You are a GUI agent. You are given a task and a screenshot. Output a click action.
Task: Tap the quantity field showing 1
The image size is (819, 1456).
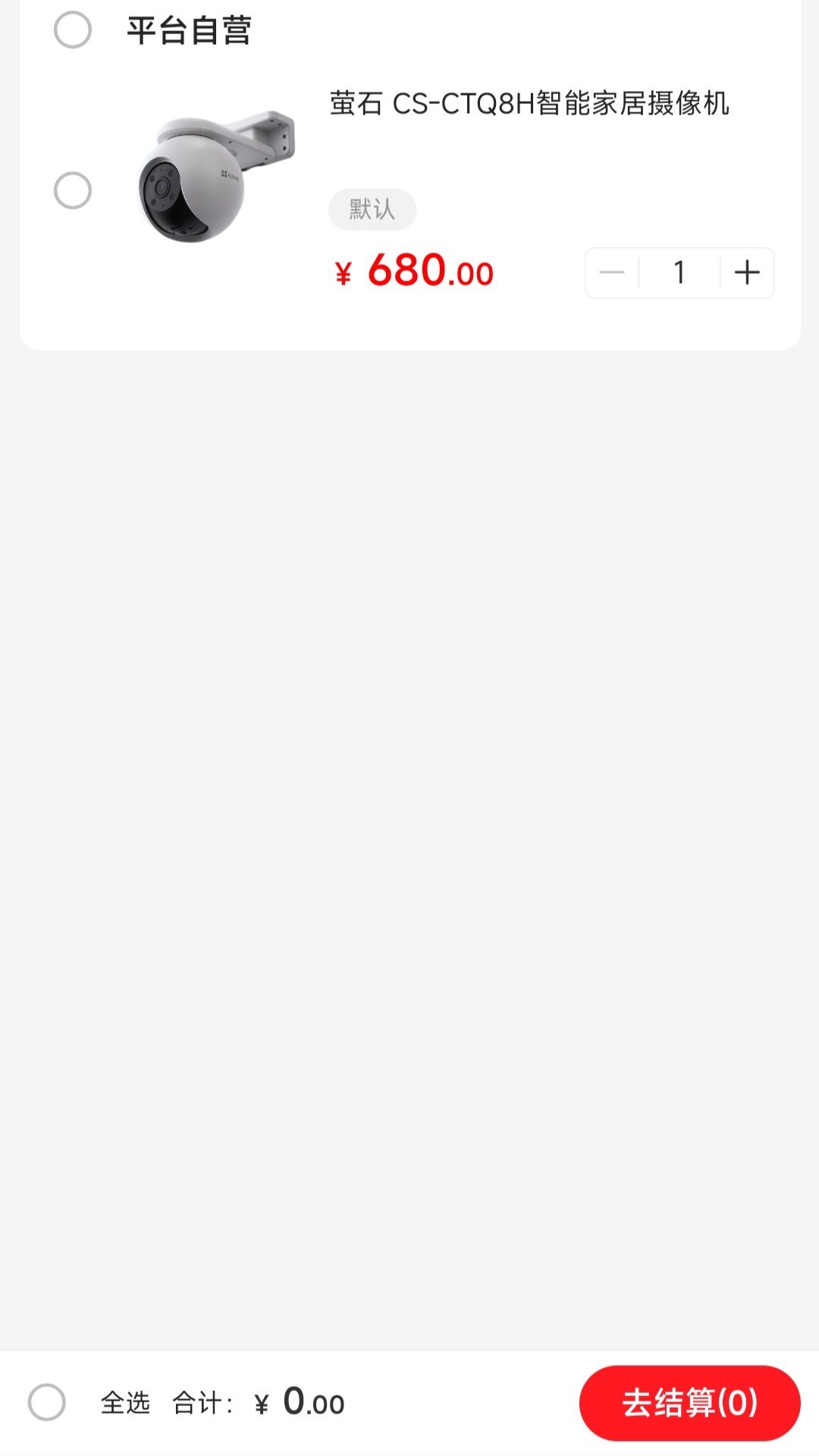point(679,272)
